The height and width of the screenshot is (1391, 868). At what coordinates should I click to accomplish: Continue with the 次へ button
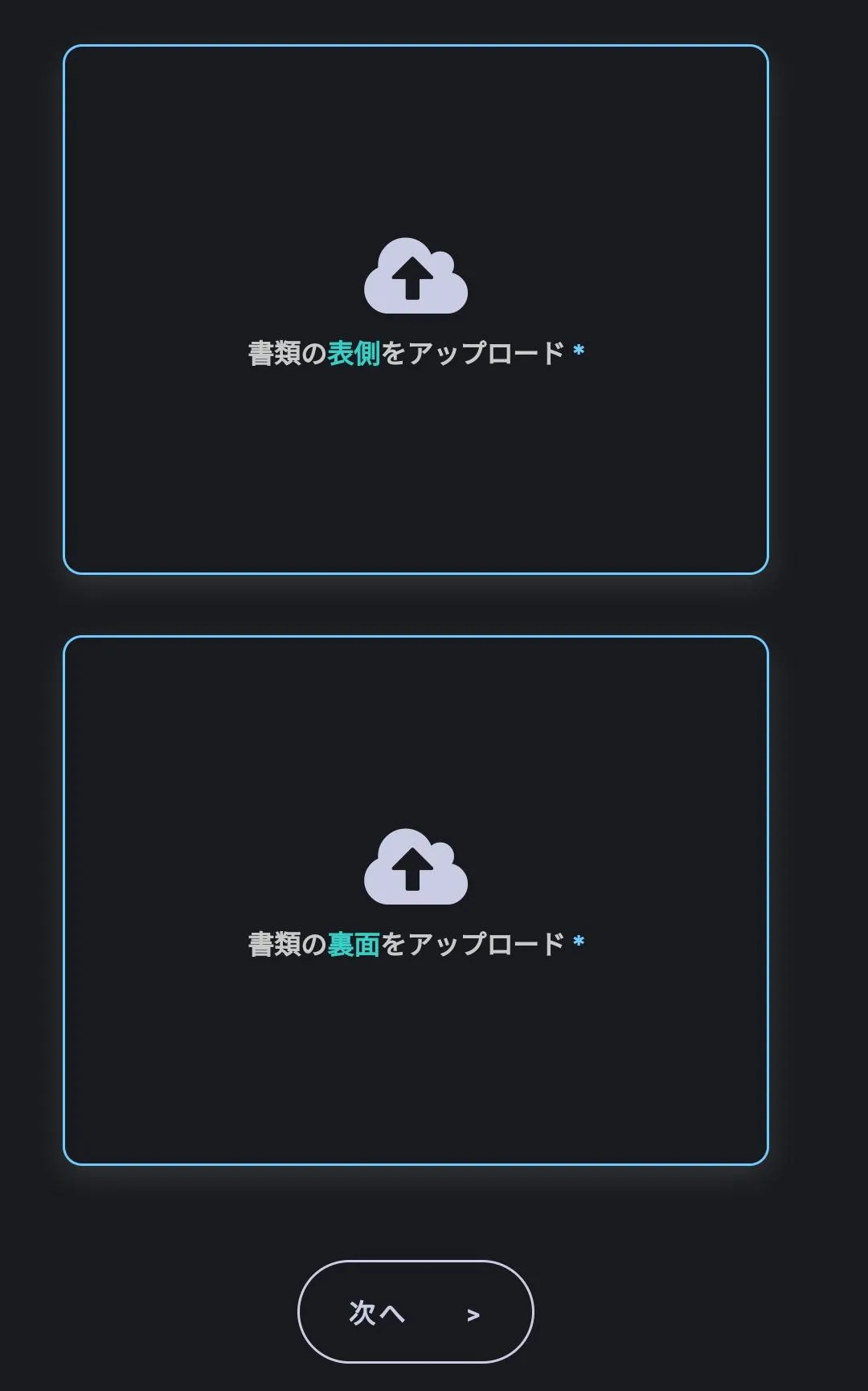[x=416, y=1311]
